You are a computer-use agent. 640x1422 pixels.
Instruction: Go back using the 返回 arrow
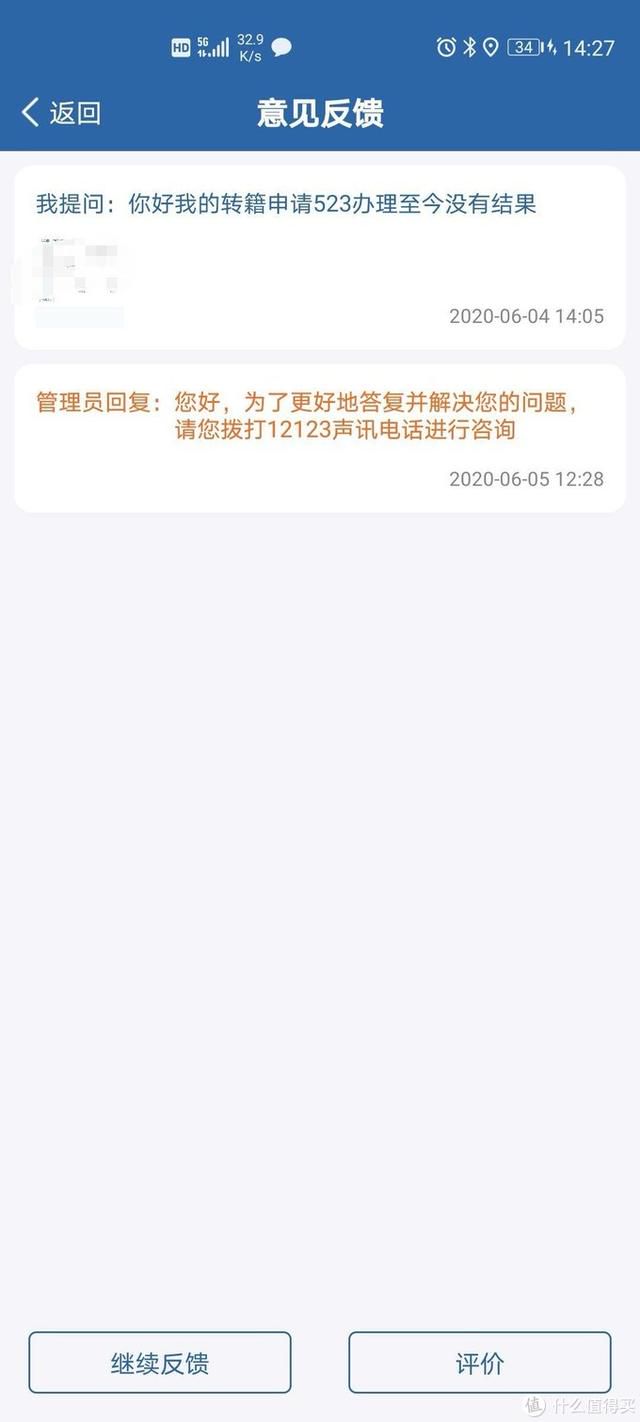coord(58,112)
